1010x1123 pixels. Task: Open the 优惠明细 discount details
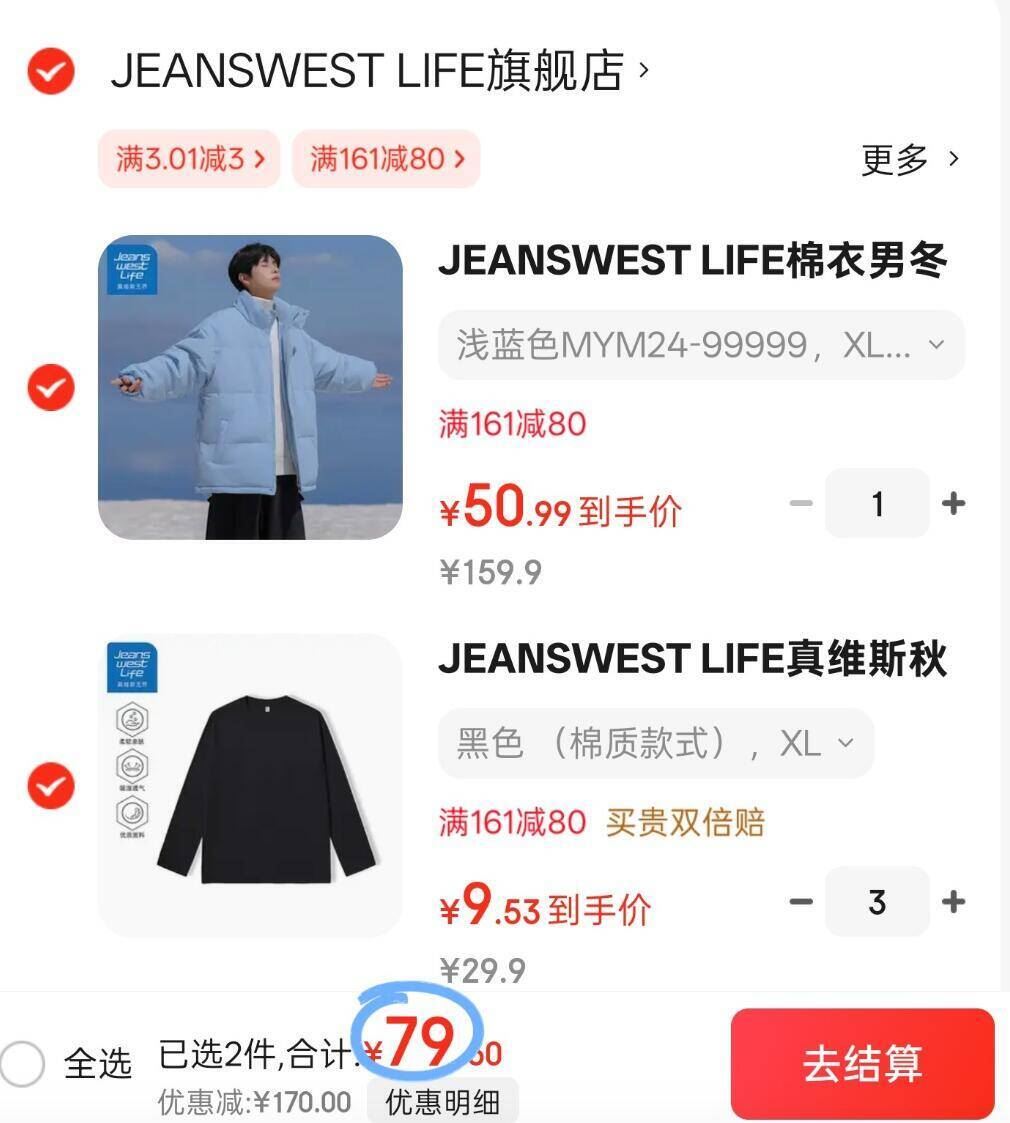click(443, 1101)
